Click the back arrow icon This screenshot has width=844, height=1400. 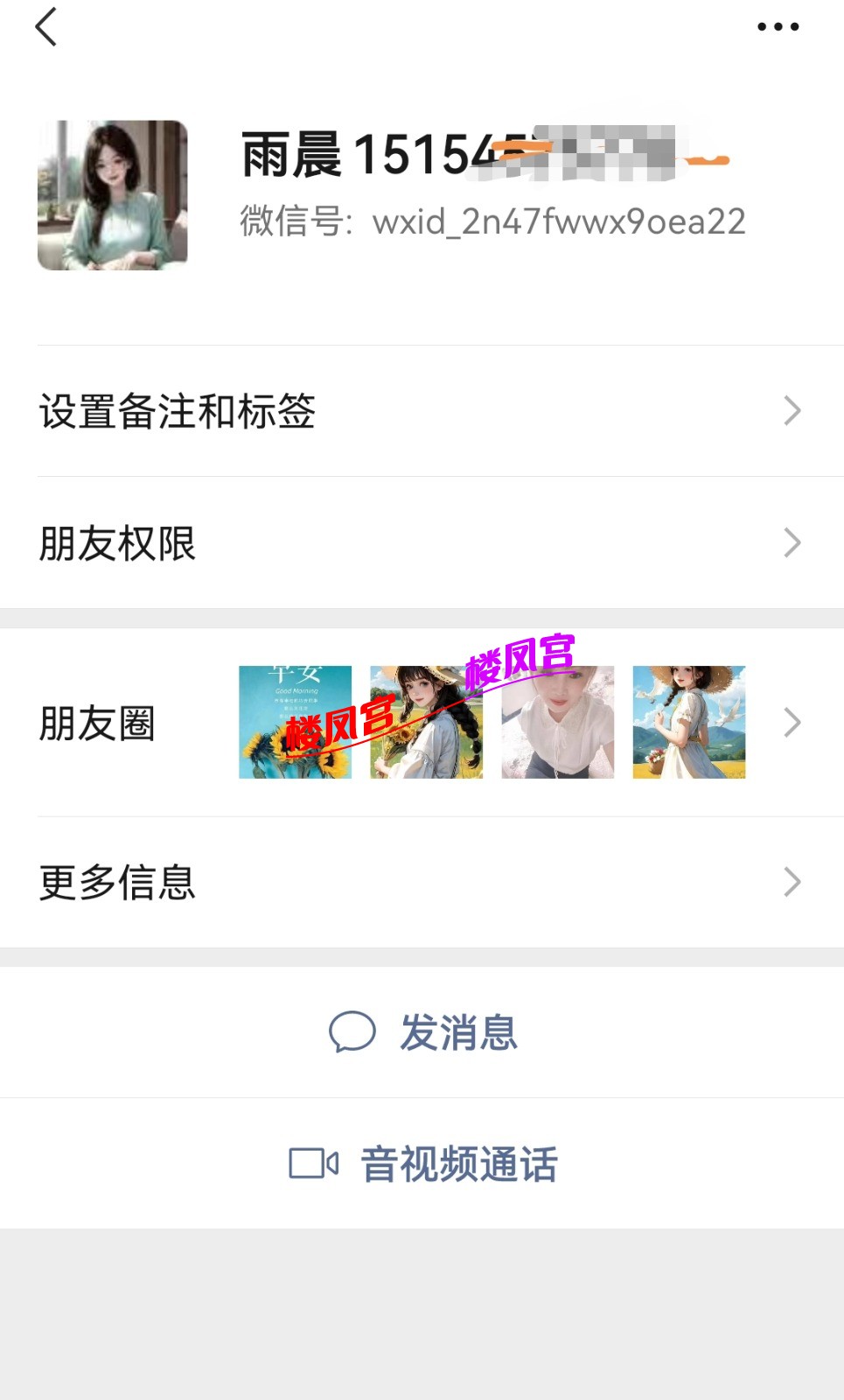(47, 26)
